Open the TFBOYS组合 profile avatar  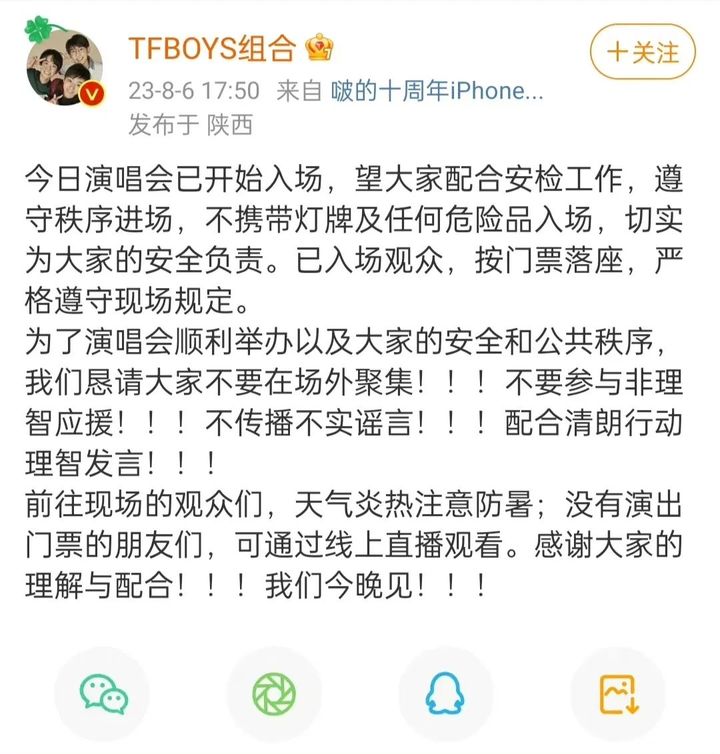click(62, 64)
